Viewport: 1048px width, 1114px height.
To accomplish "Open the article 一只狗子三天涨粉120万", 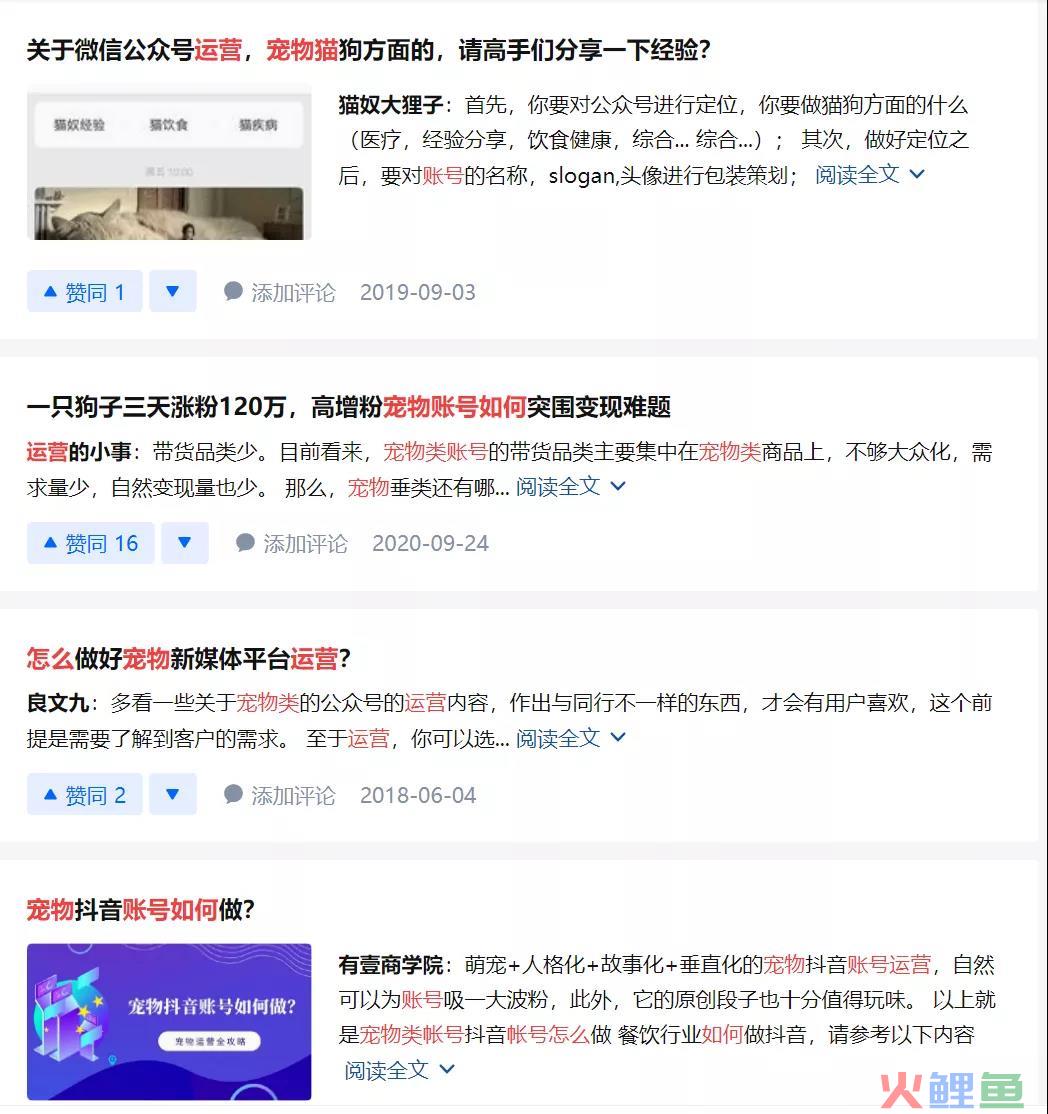I will (x=348, y=407).
